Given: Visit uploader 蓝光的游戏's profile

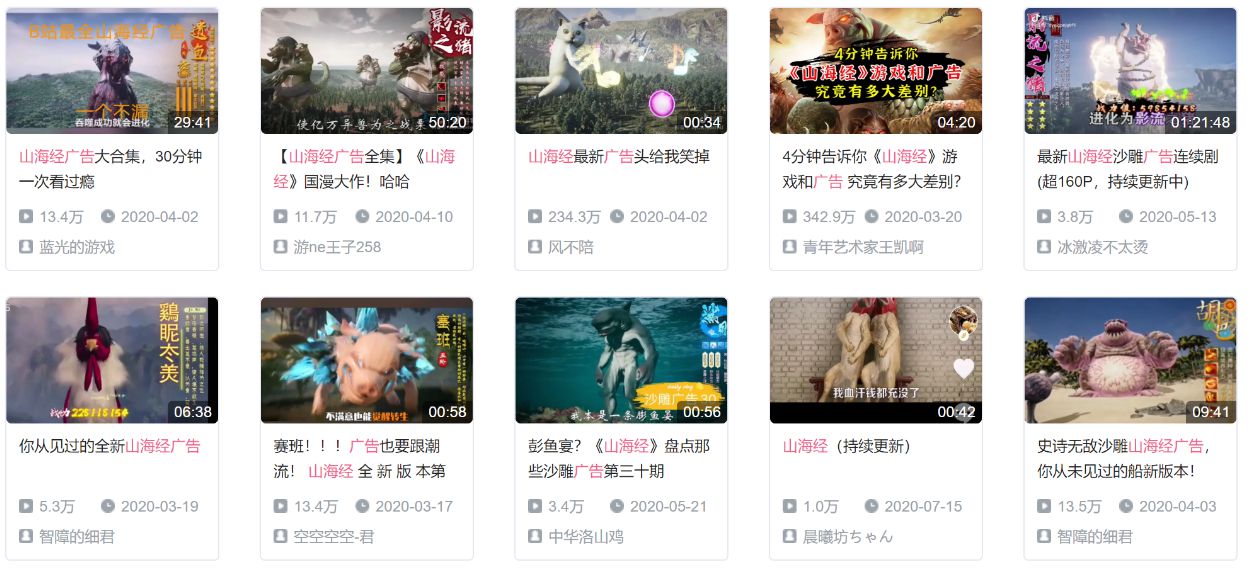Looking at the screenshot, I should (77, 247).
